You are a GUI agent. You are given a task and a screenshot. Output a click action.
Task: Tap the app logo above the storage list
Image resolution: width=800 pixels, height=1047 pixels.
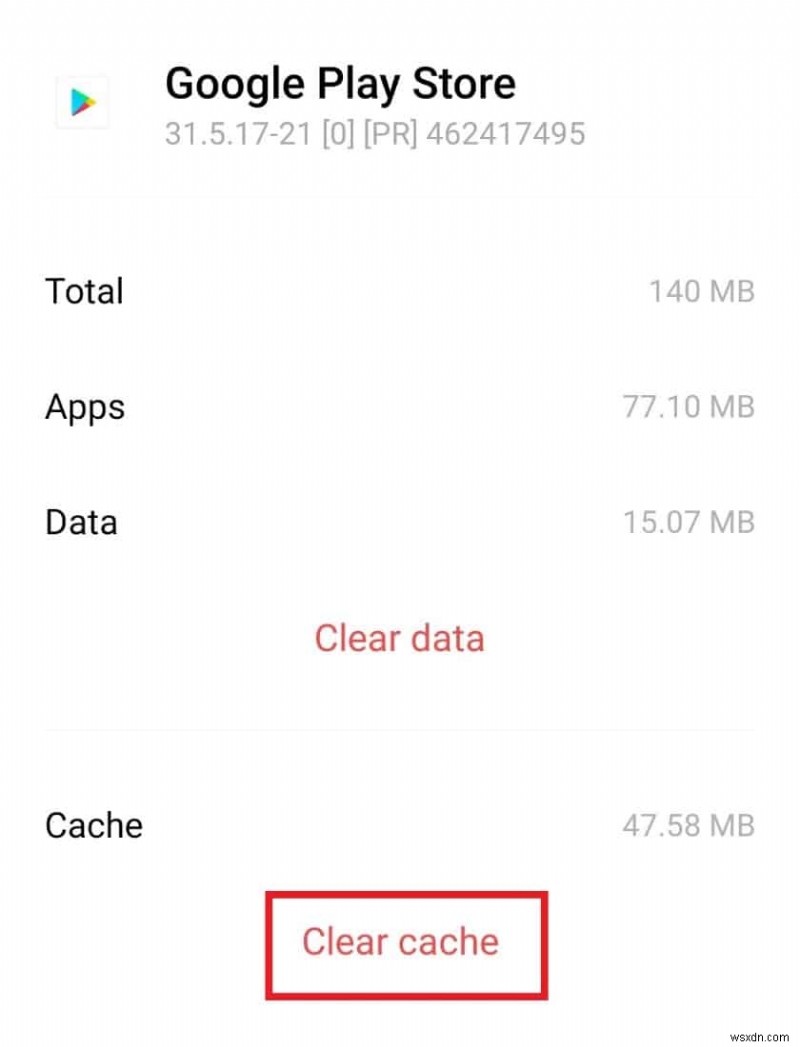[x=81, y=101]
